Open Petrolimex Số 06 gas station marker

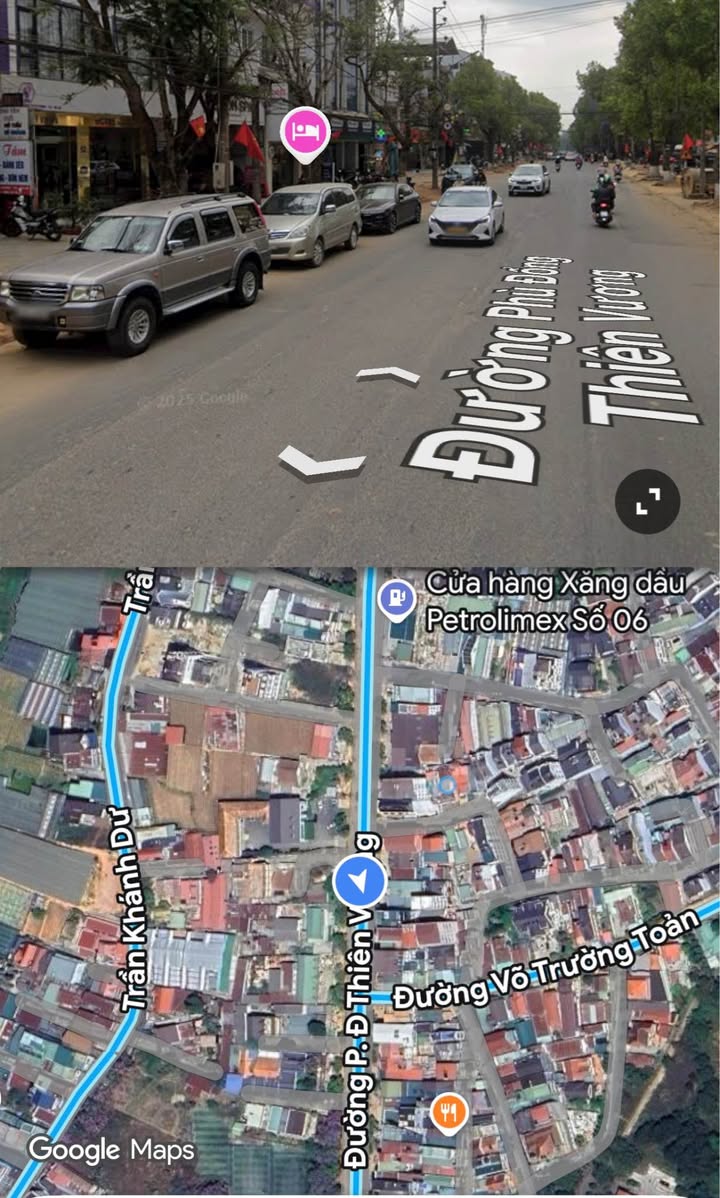(x=397, y=599)
